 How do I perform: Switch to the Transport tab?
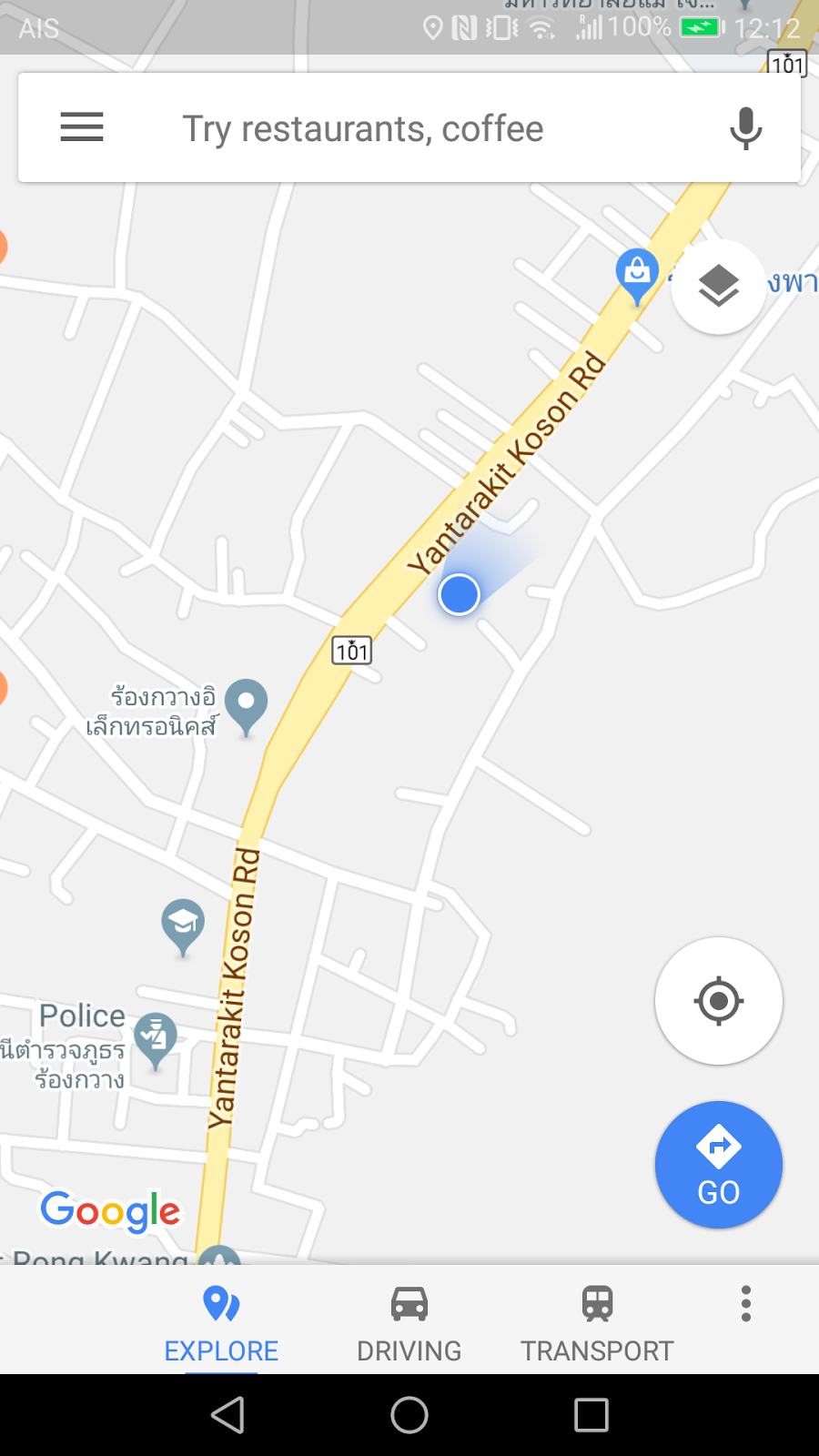597,1321
